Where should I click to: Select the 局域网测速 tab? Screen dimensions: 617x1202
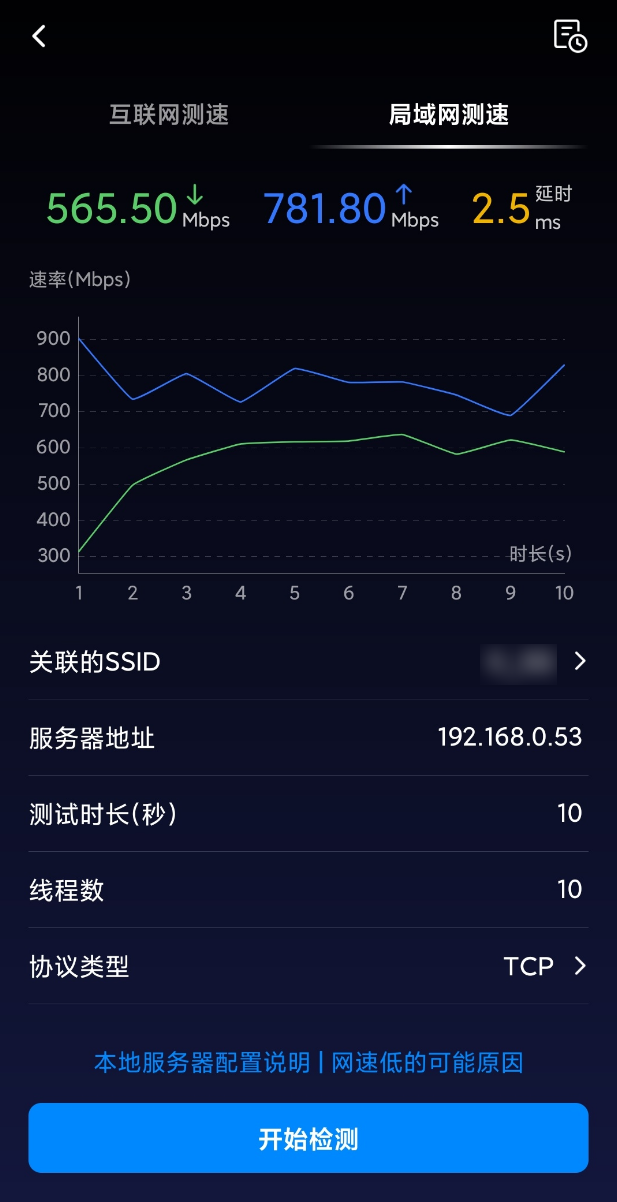coord(449,114)
